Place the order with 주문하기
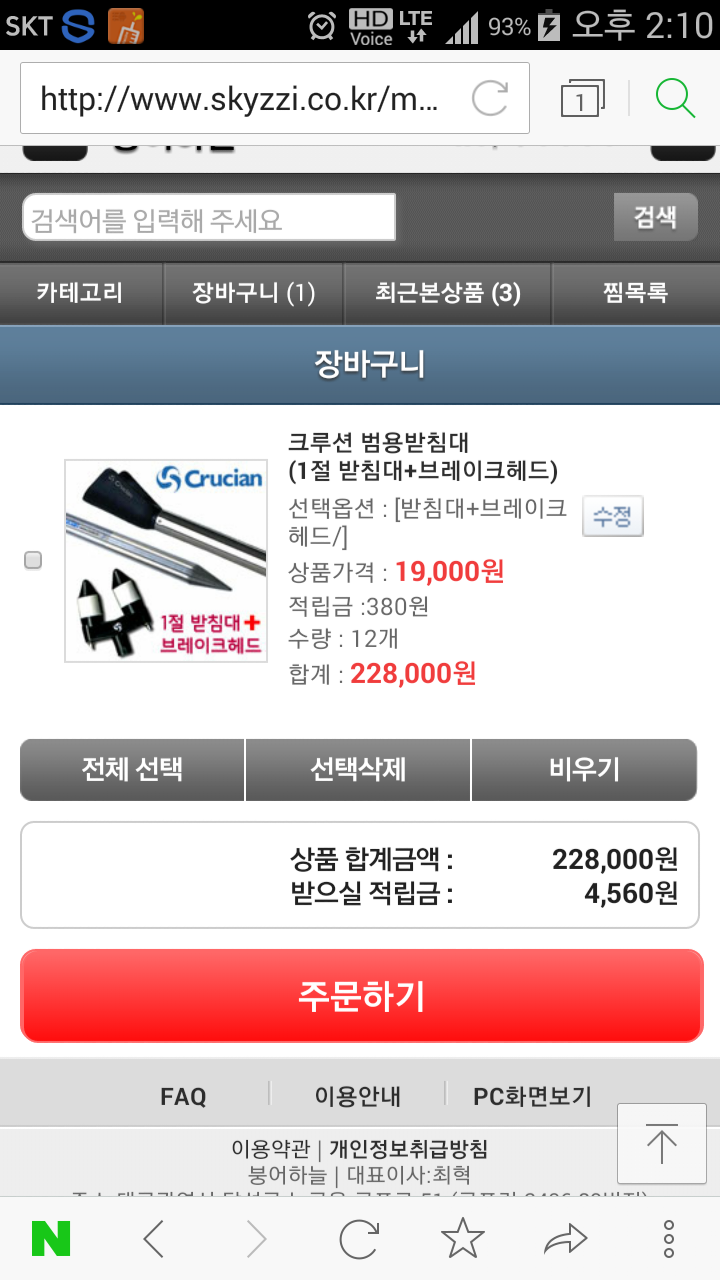This screenshot has height=1280, width=720. point(361,996)
